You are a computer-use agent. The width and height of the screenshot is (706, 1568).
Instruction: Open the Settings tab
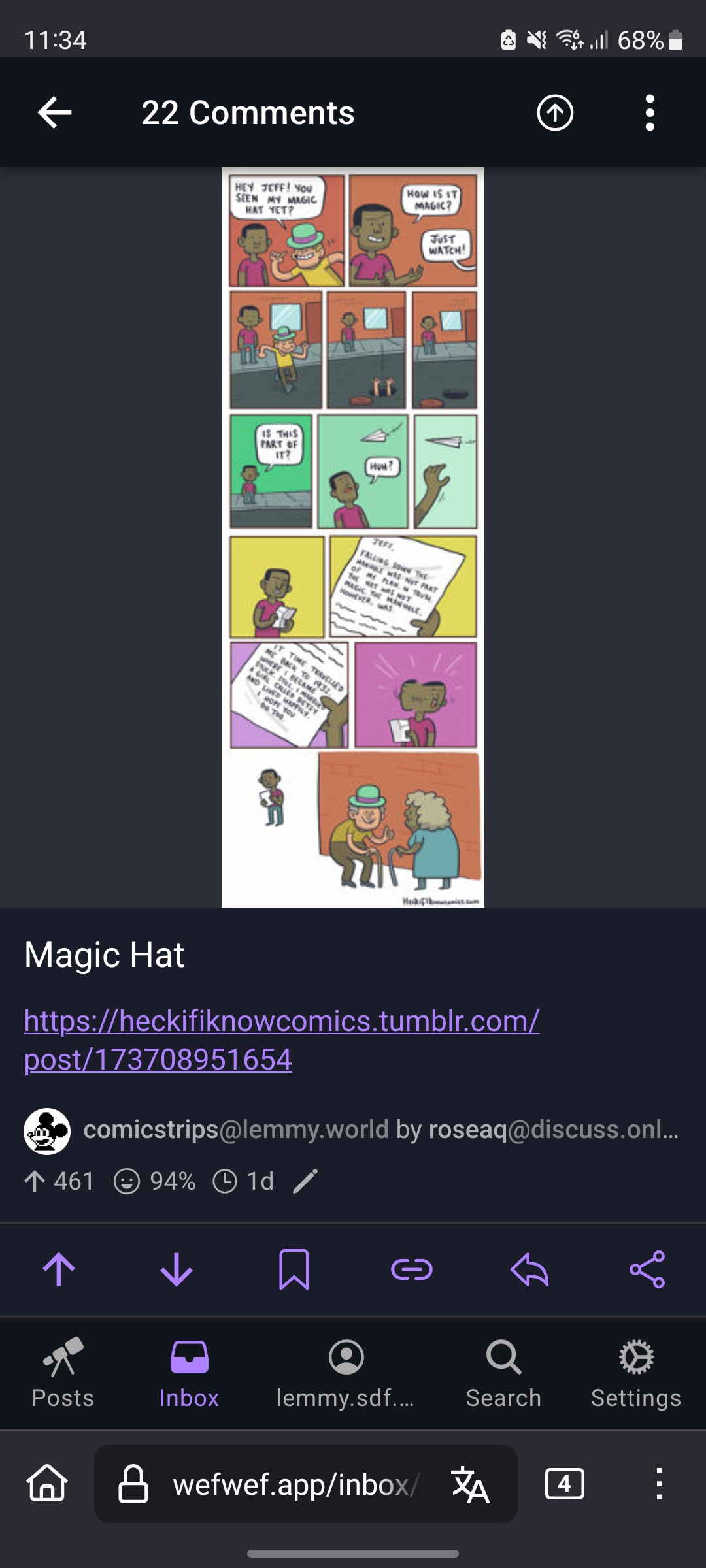636,1373
